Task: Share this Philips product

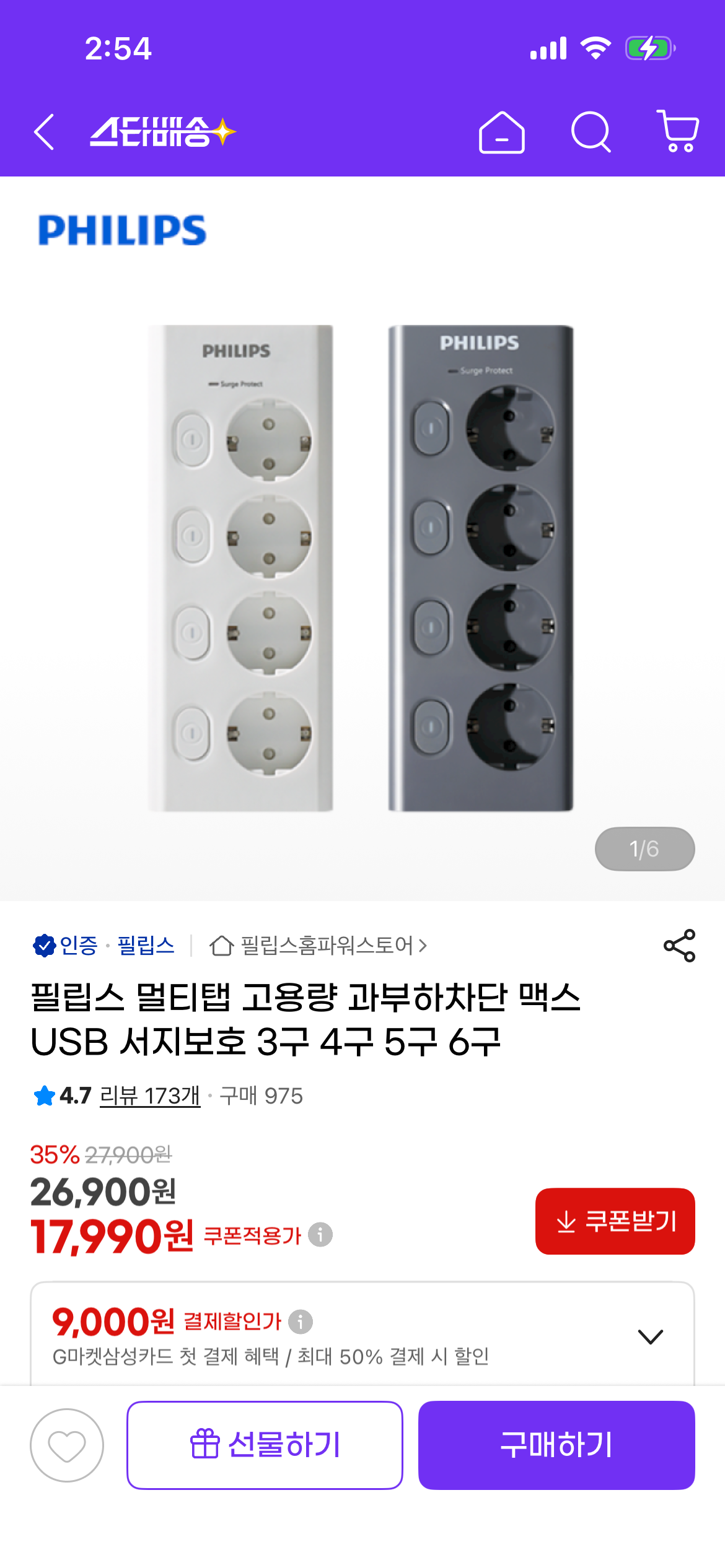Action: 679,946
